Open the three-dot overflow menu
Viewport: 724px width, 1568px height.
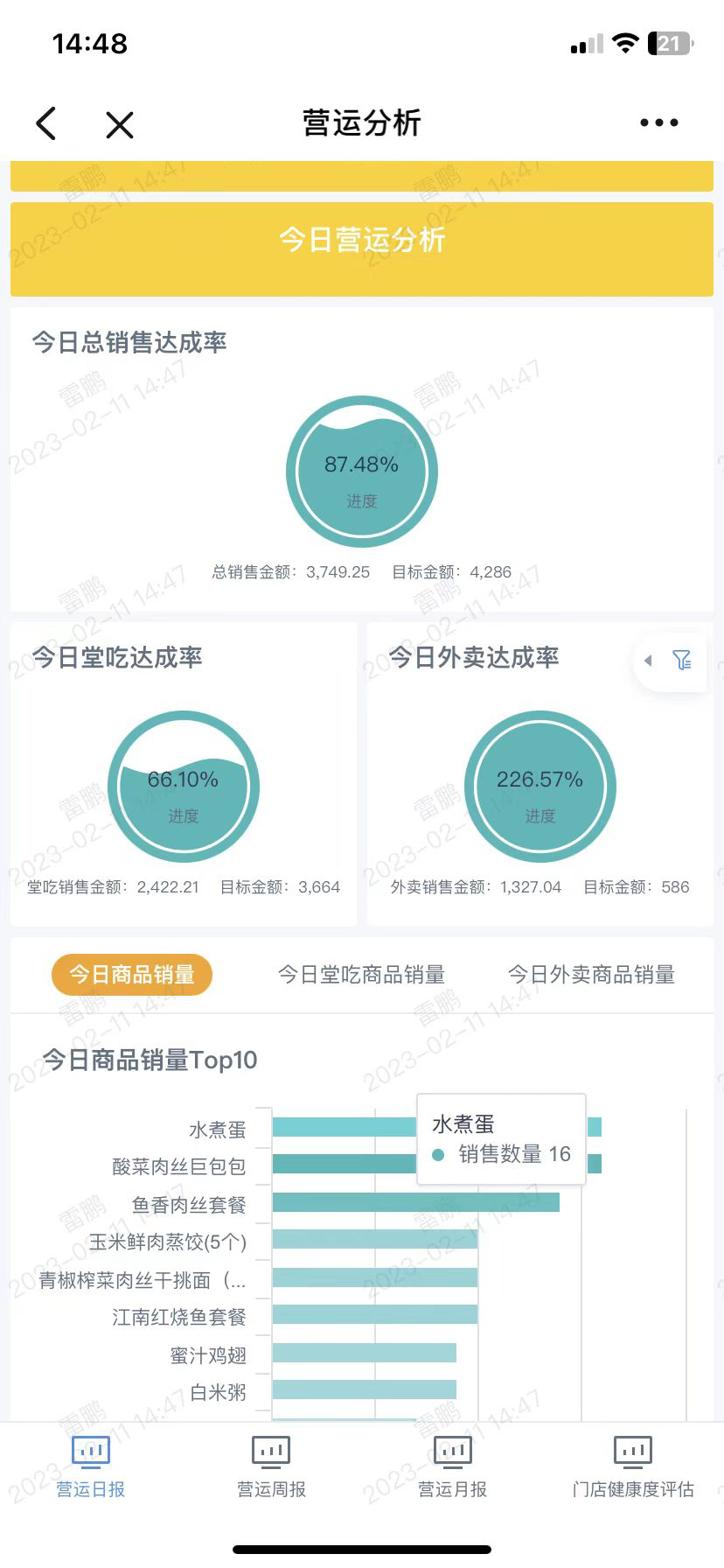[658, 123]
